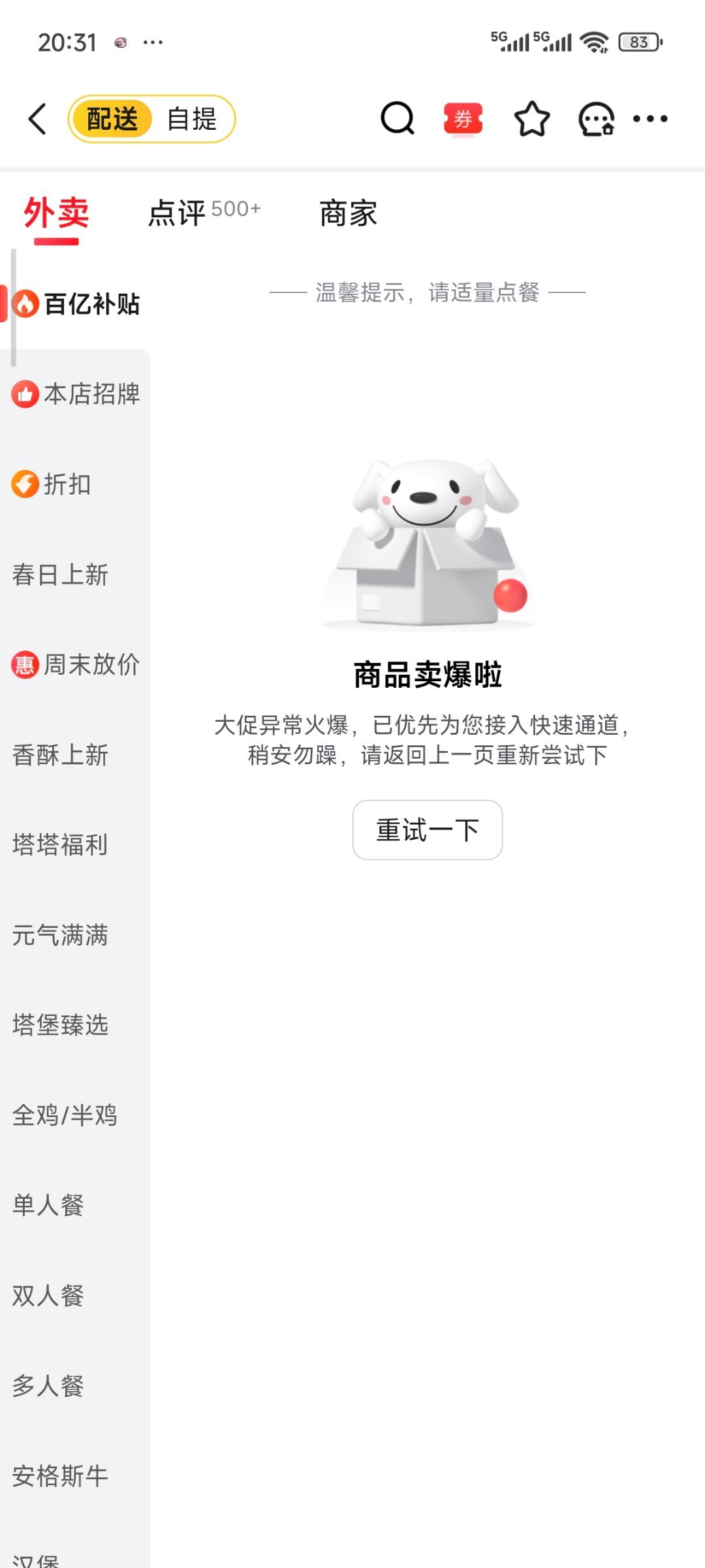Open the red 券 coupon icon
The width and height of the screenshot is (705, 1568).
[463, 119]
